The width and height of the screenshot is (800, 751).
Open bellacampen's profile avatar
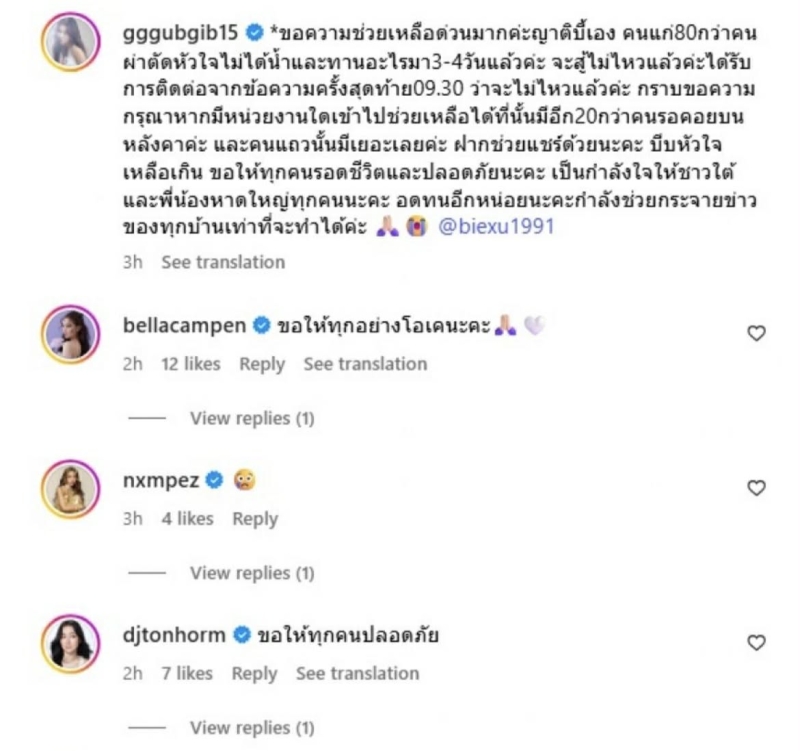click(70, 336)
